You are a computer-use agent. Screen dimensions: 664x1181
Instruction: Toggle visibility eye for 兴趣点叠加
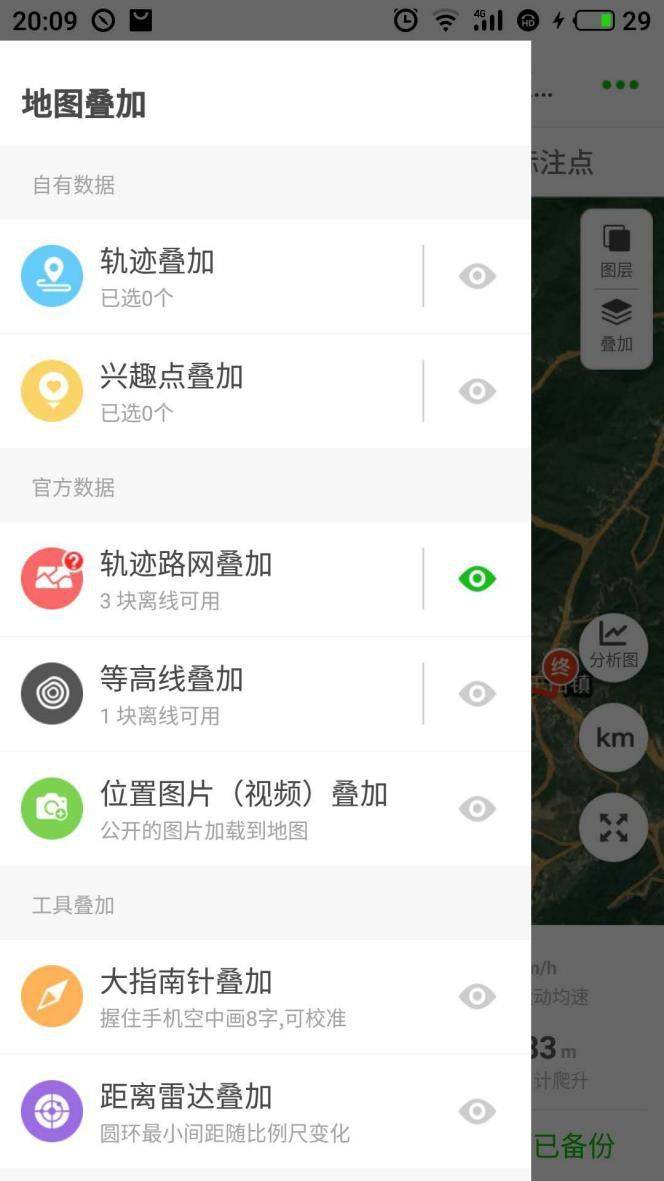(x=477, y=391)
